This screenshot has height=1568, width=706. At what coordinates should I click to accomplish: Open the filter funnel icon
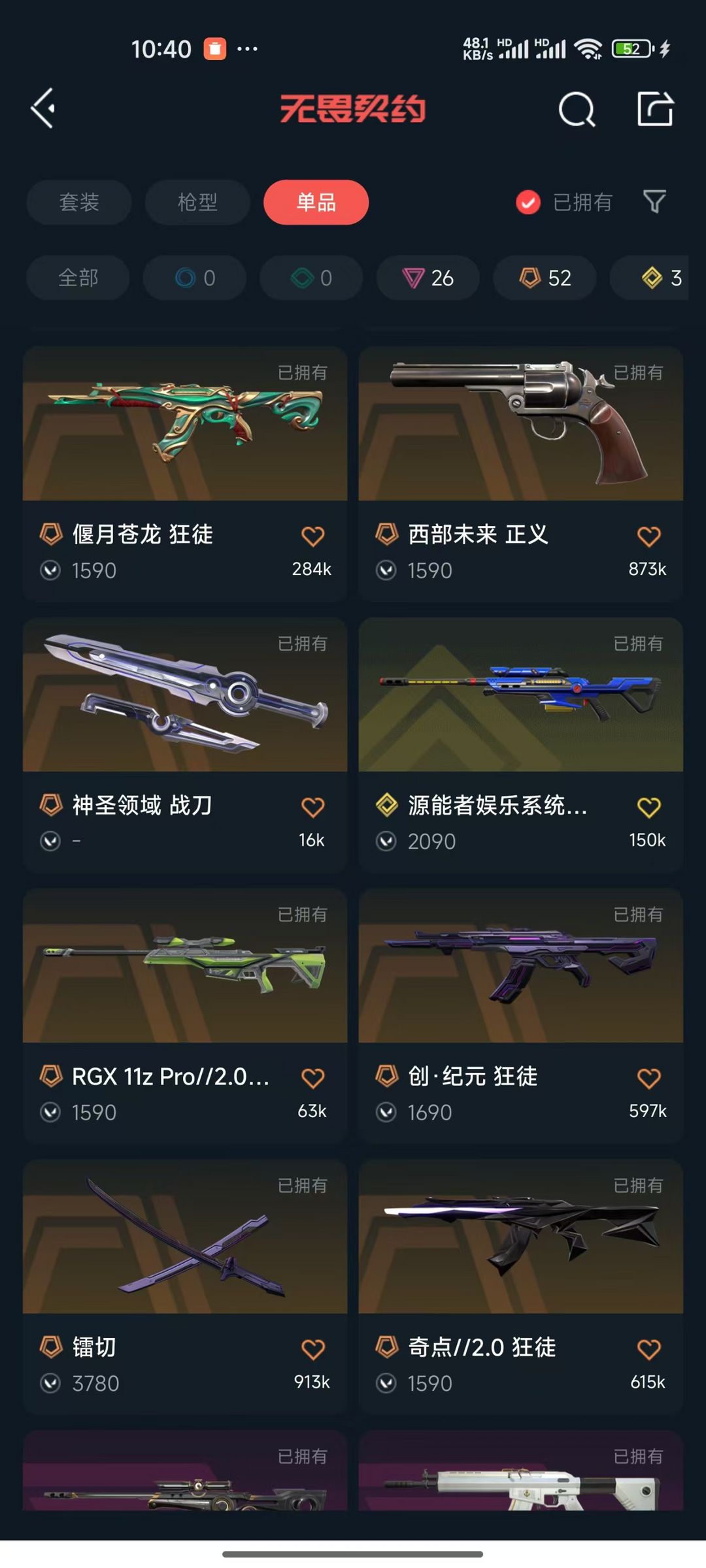pos(654,202)
